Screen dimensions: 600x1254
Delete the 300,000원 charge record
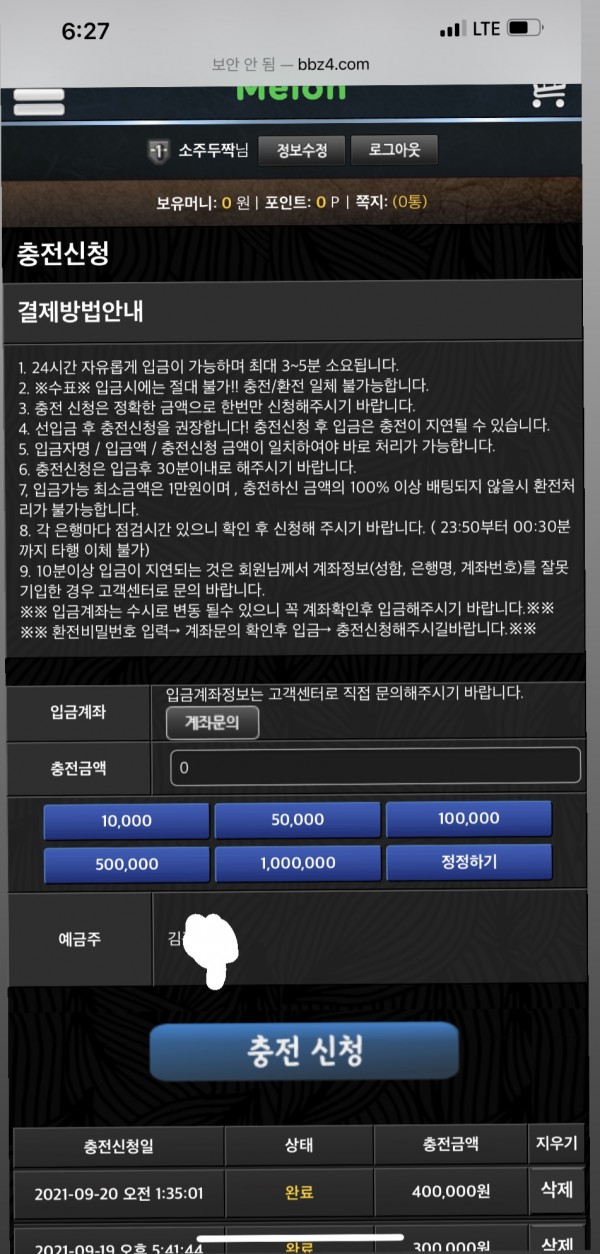point(555,1240)
